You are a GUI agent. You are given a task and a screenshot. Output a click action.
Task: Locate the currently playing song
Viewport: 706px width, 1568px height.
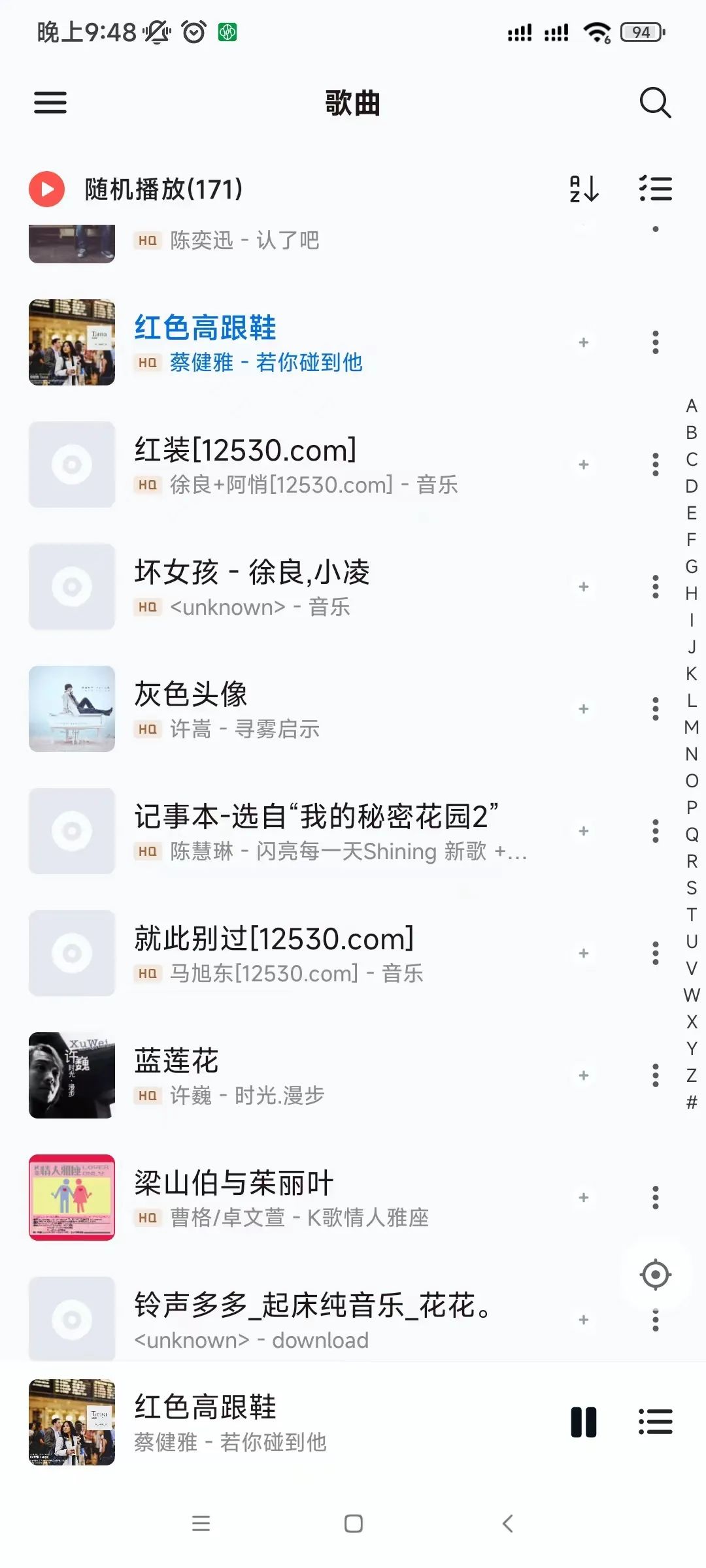(656, 1275)
